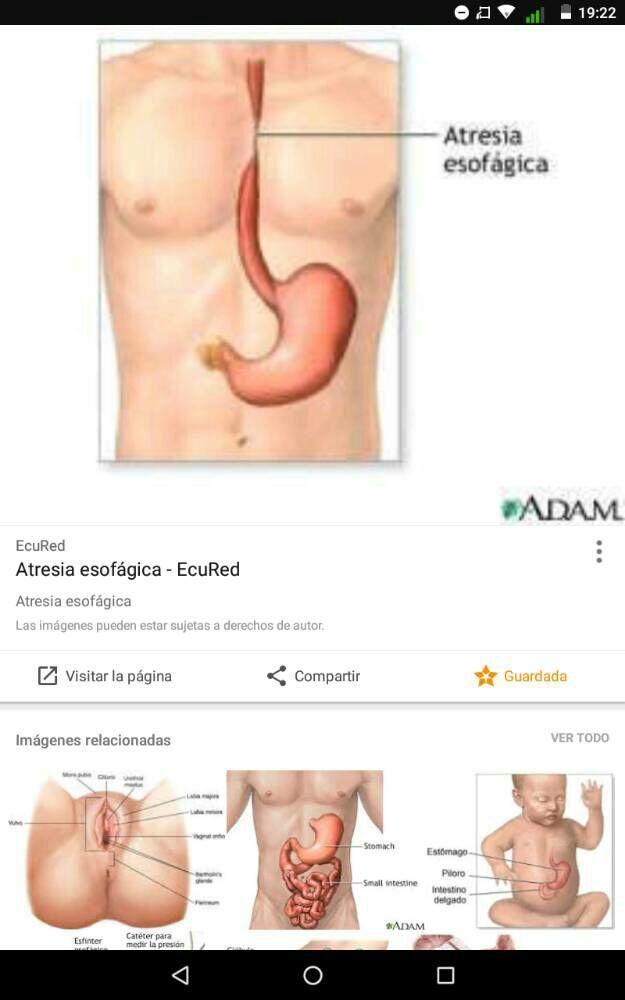Share image via Compartir

tap(313, 676)
